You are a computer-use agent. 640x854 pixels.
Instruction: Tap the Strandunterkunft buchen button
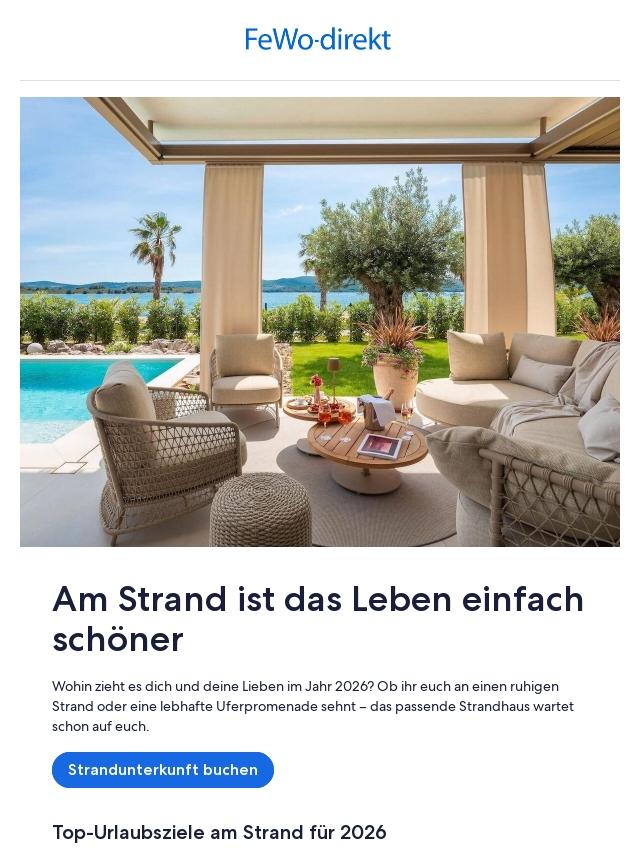click(163, 770)
